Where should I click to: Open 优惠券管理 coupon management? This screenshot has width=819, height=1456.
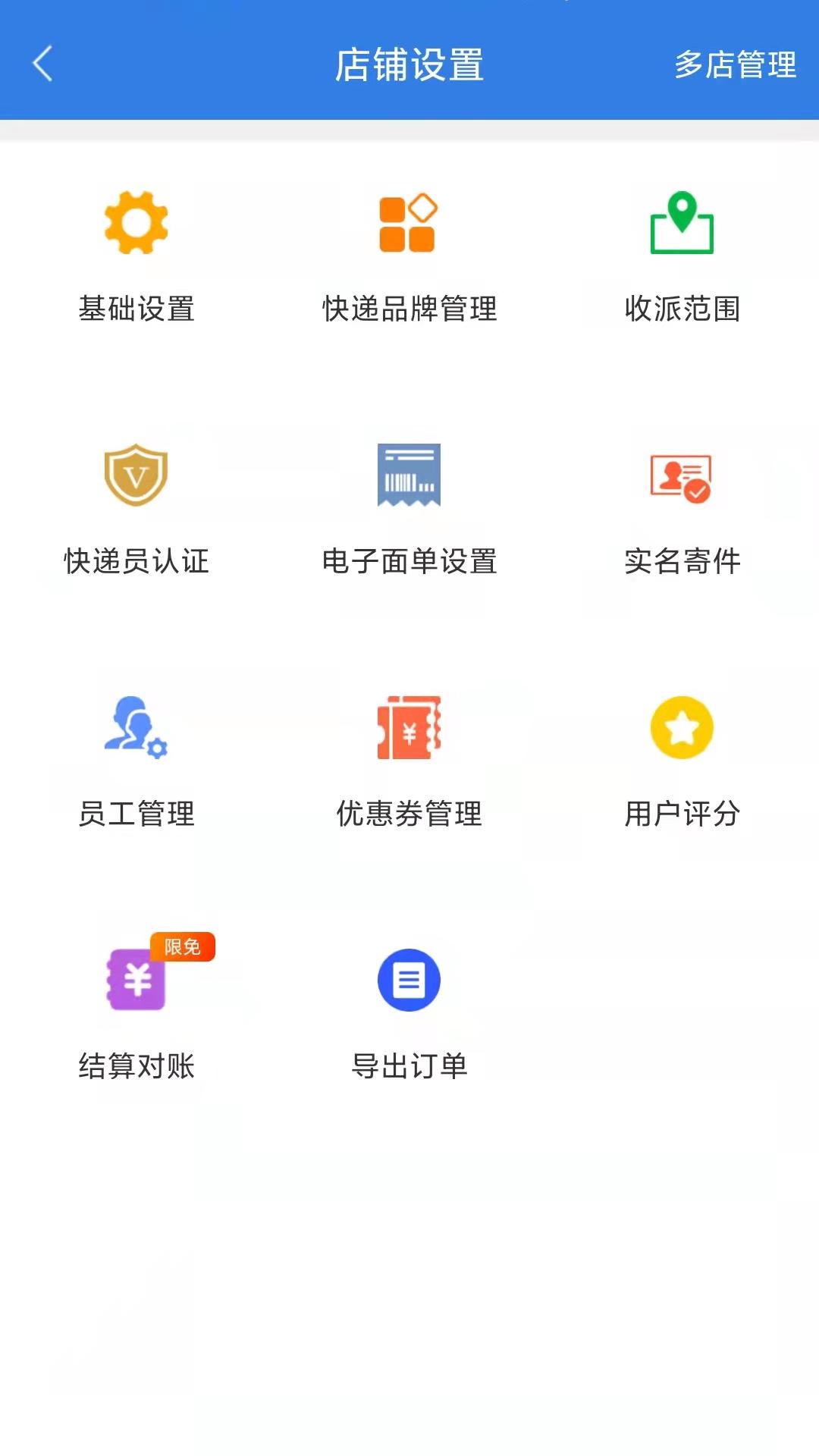click(409, 761)
